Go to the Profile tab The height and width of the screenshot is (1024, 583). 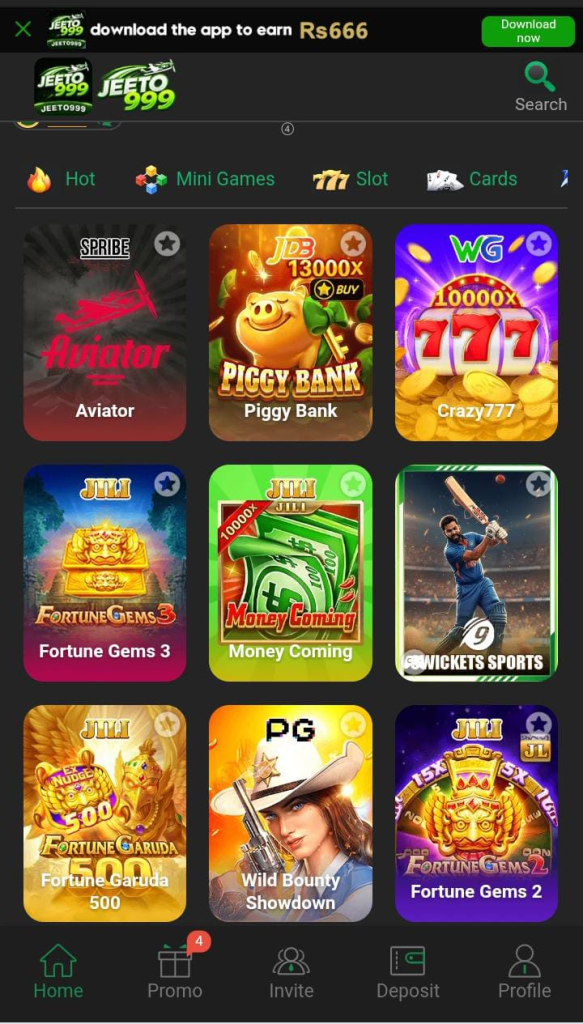pos(524,973)
